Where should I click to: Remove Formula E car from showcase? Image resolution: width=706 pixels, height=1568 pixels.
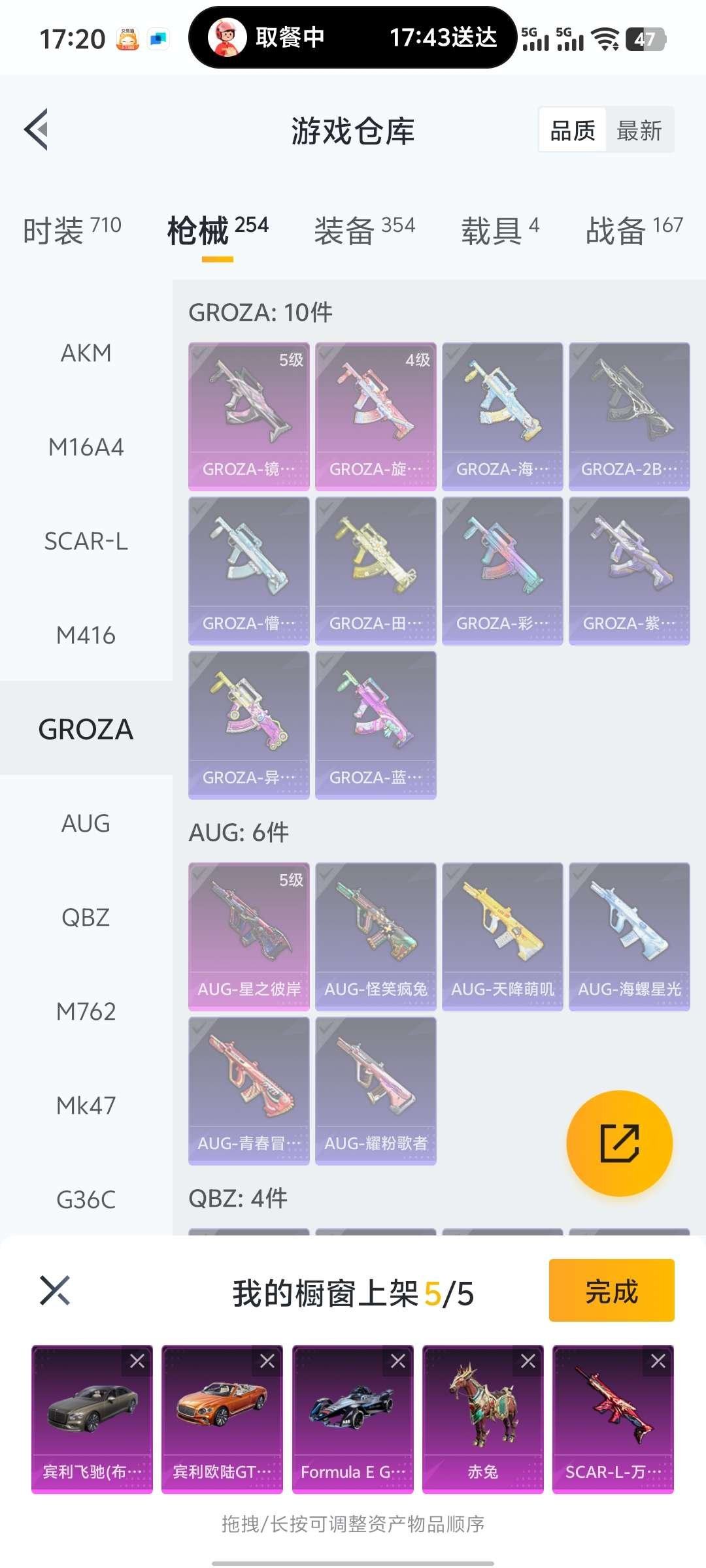click(x=397, y=1361)
